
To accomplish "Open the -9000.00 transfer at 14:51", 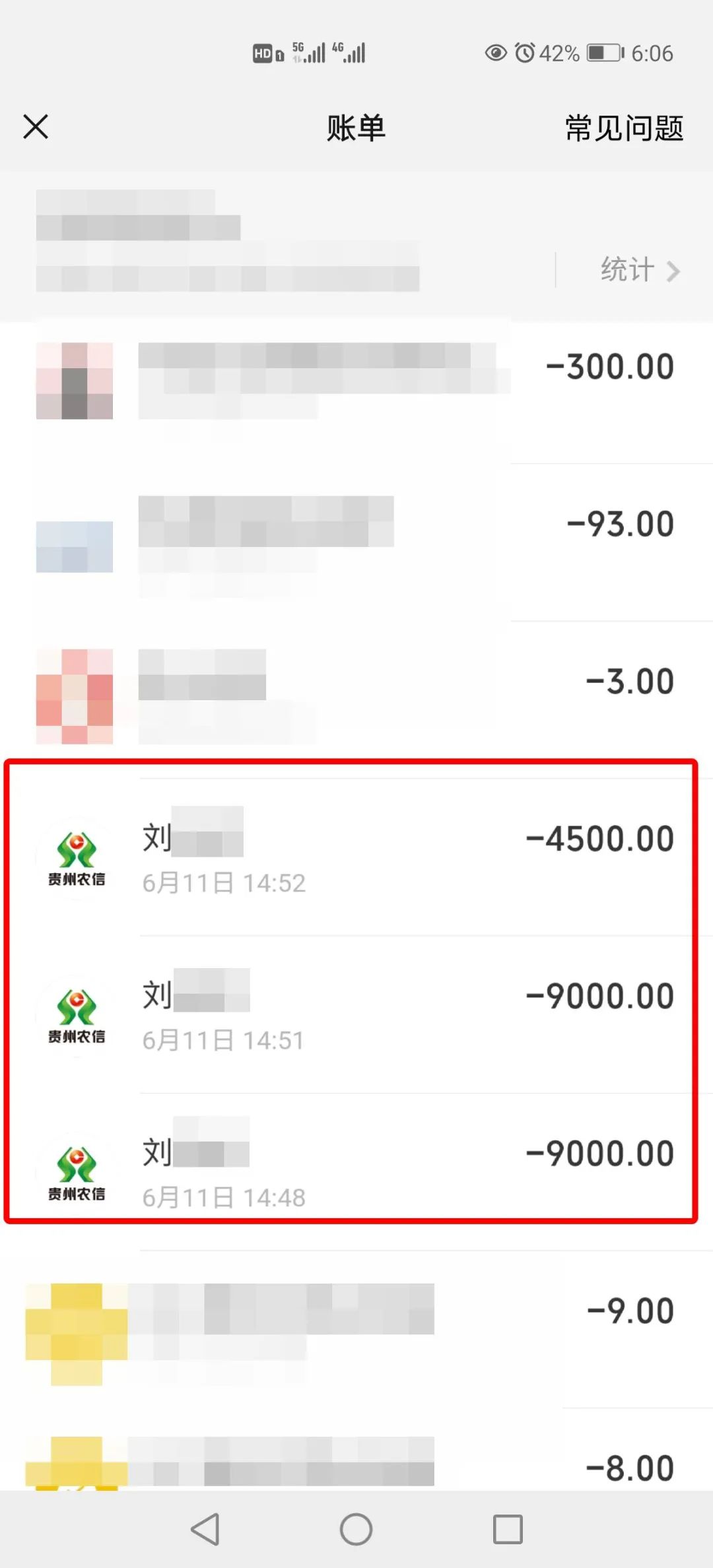I will pyautogui.click(x=356, y=1014).
